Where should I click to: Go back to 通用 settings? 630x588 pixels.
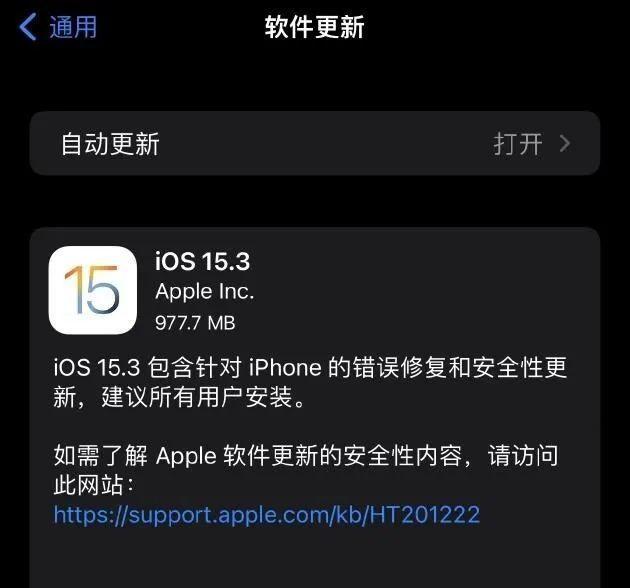58,27
